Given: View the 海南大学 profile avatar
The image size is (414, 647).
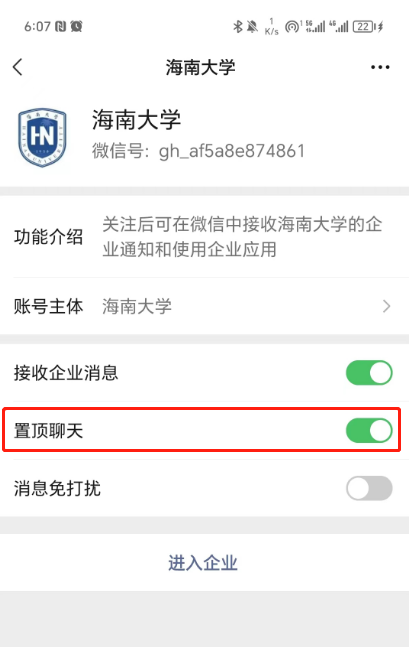Looking at the screenshot, I should tap(42, 137).
